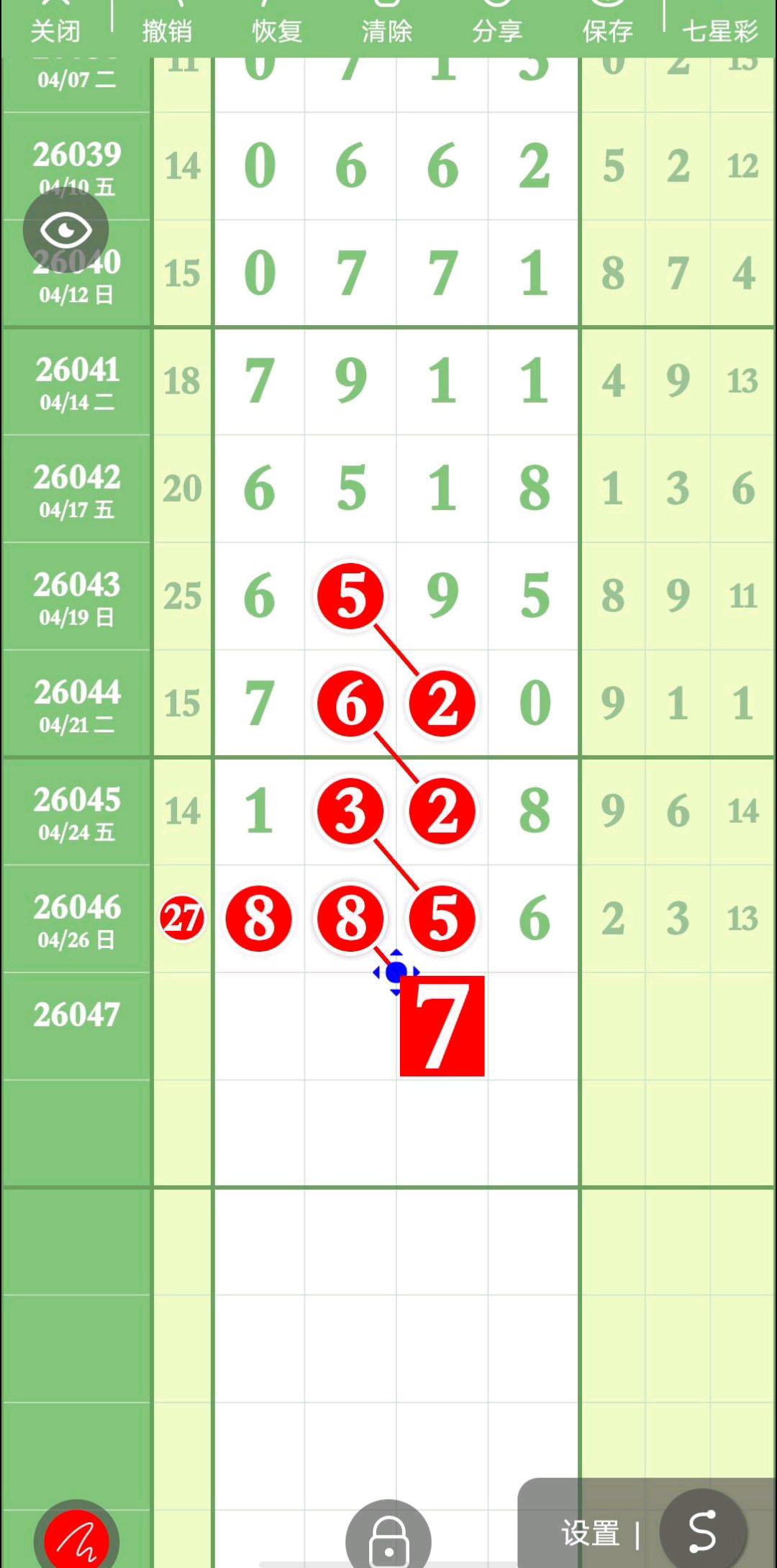Open 设置 settings
This screenshot has width=777, height=1568.
pos(591,1533)
